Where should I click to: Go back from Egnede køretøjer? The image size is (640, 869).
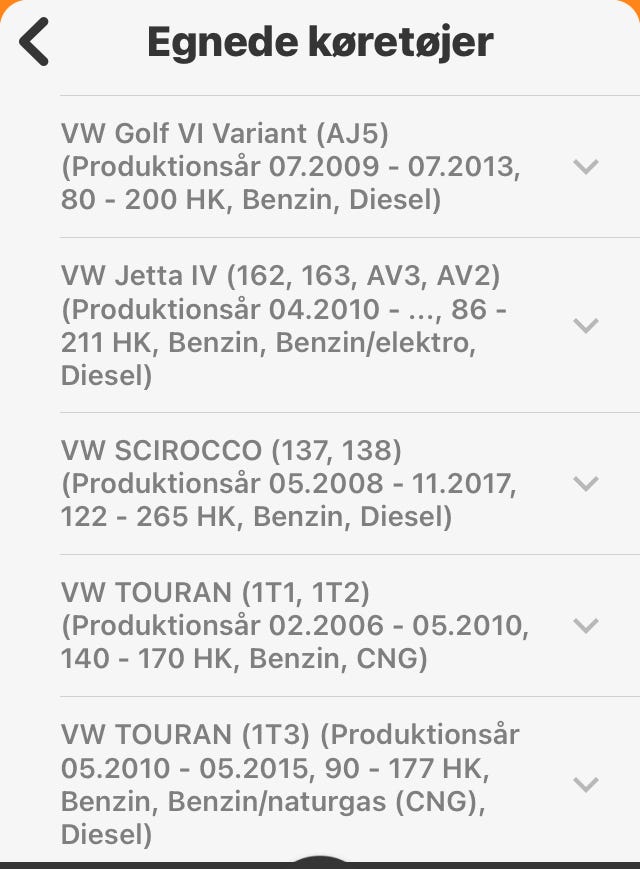35,43
